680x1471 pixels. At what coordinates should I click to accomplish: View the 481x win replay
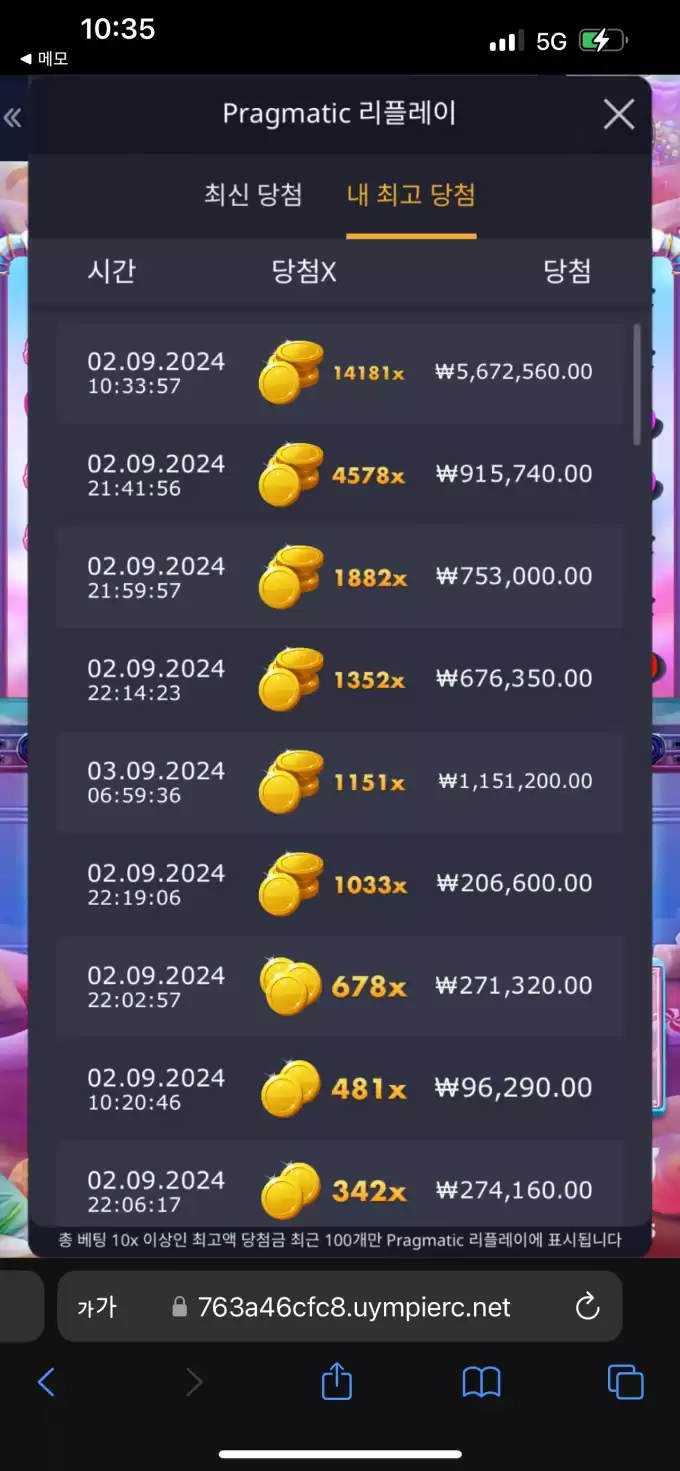(x=340, y=1088)
